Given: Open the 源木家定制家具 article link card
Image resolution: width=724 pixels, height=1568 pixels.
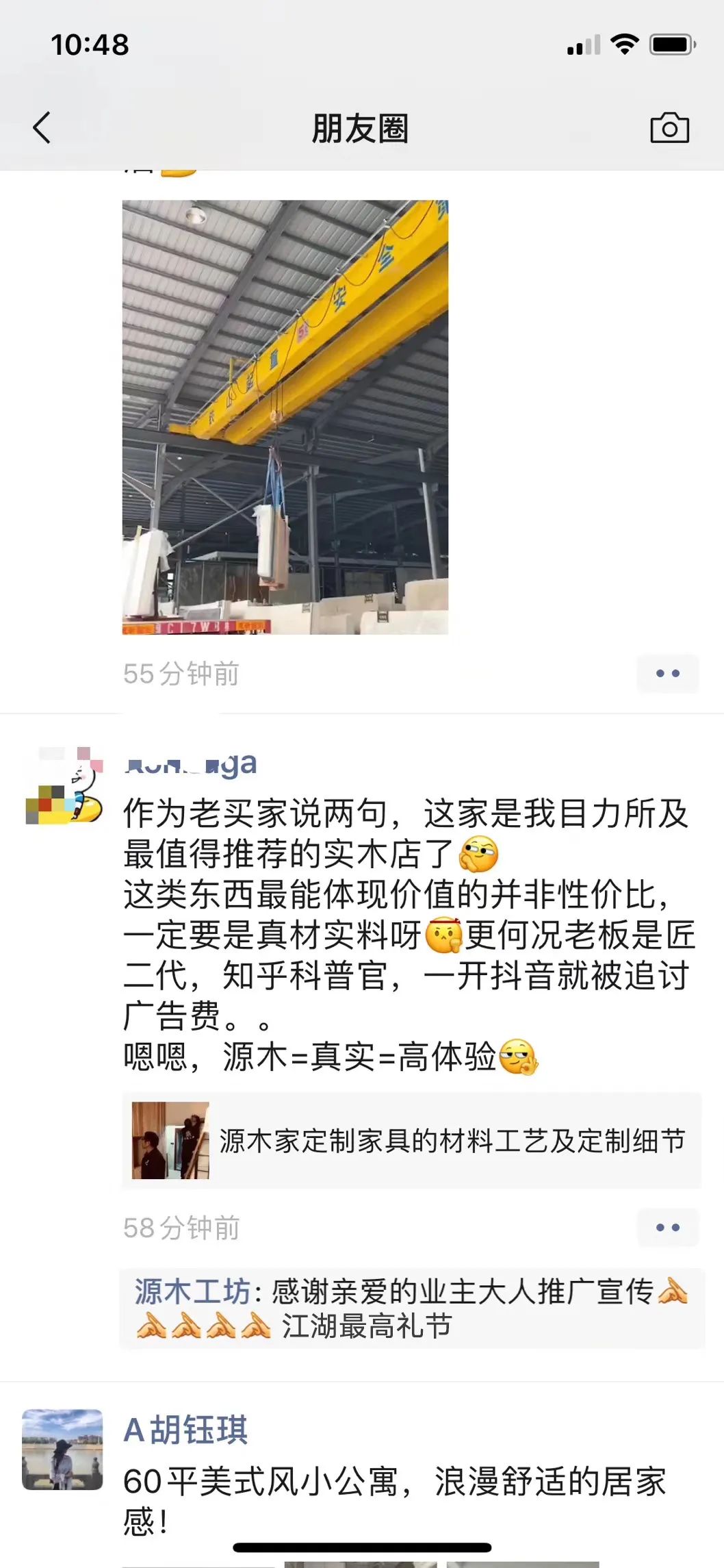Looking at the screenshot, I should pyautogui.click(x=411, y=1139).
